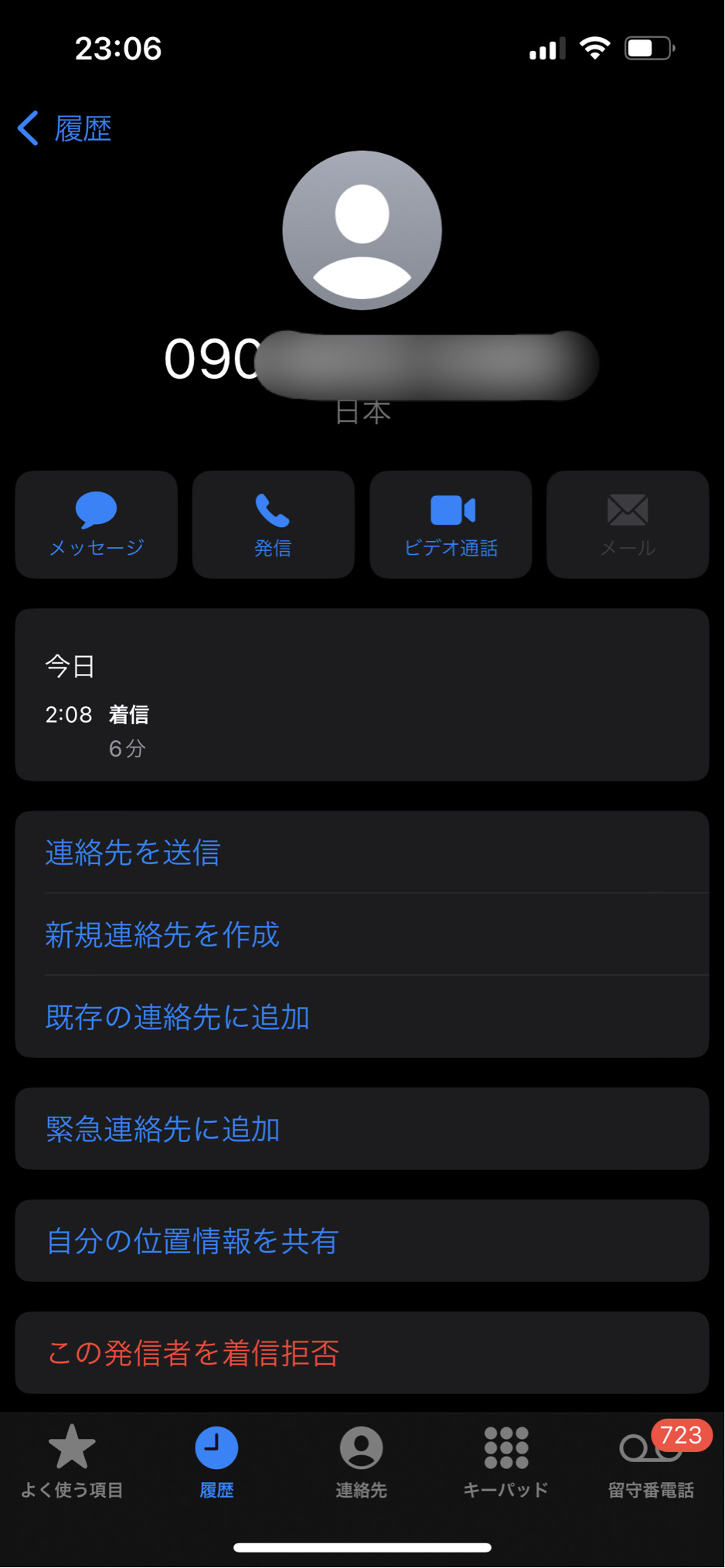Viewport: 725px width, 1568px height.
Task: Switch to よく使う項目 tab
Action: (72, 1461)
